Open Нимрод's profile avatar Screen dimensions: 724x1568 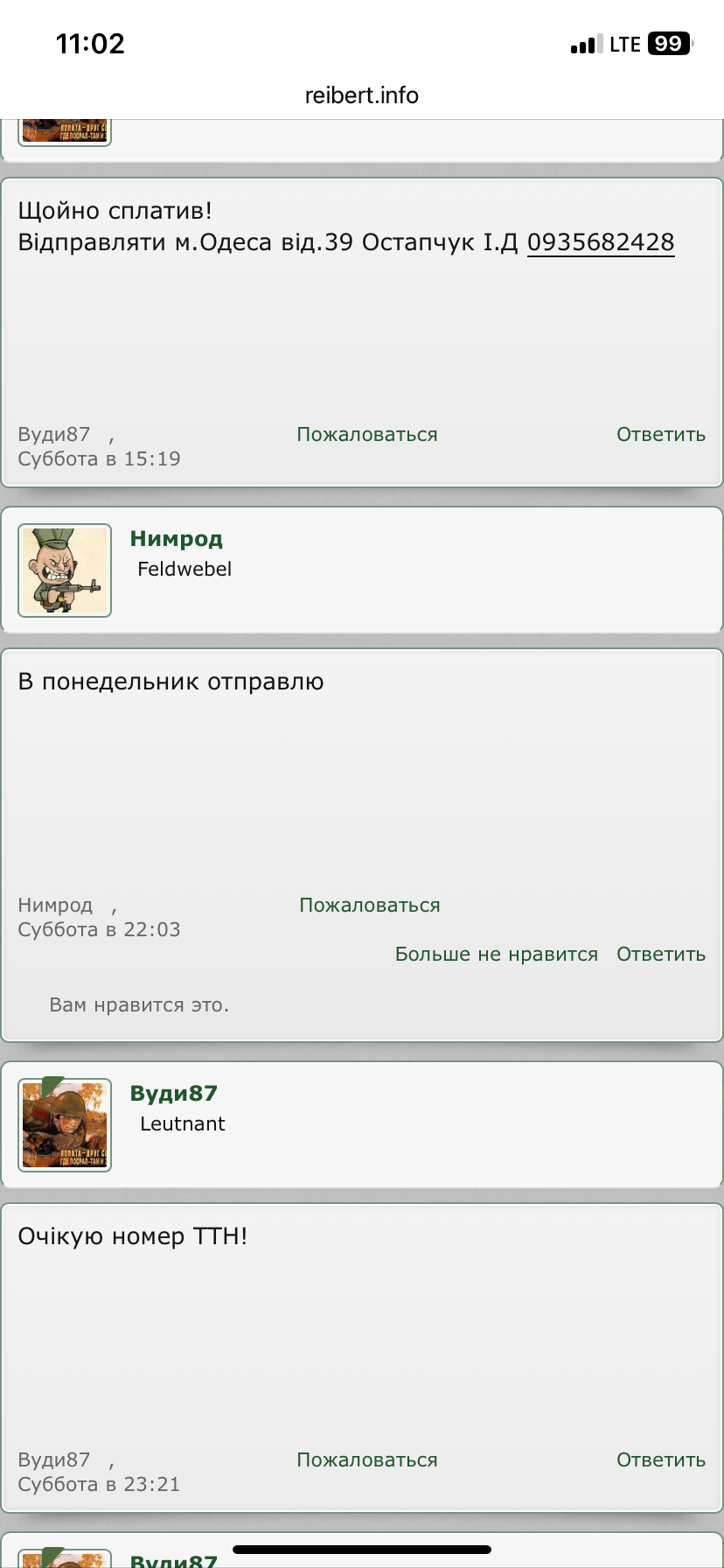pyautogui.click(x=65, y=570)
